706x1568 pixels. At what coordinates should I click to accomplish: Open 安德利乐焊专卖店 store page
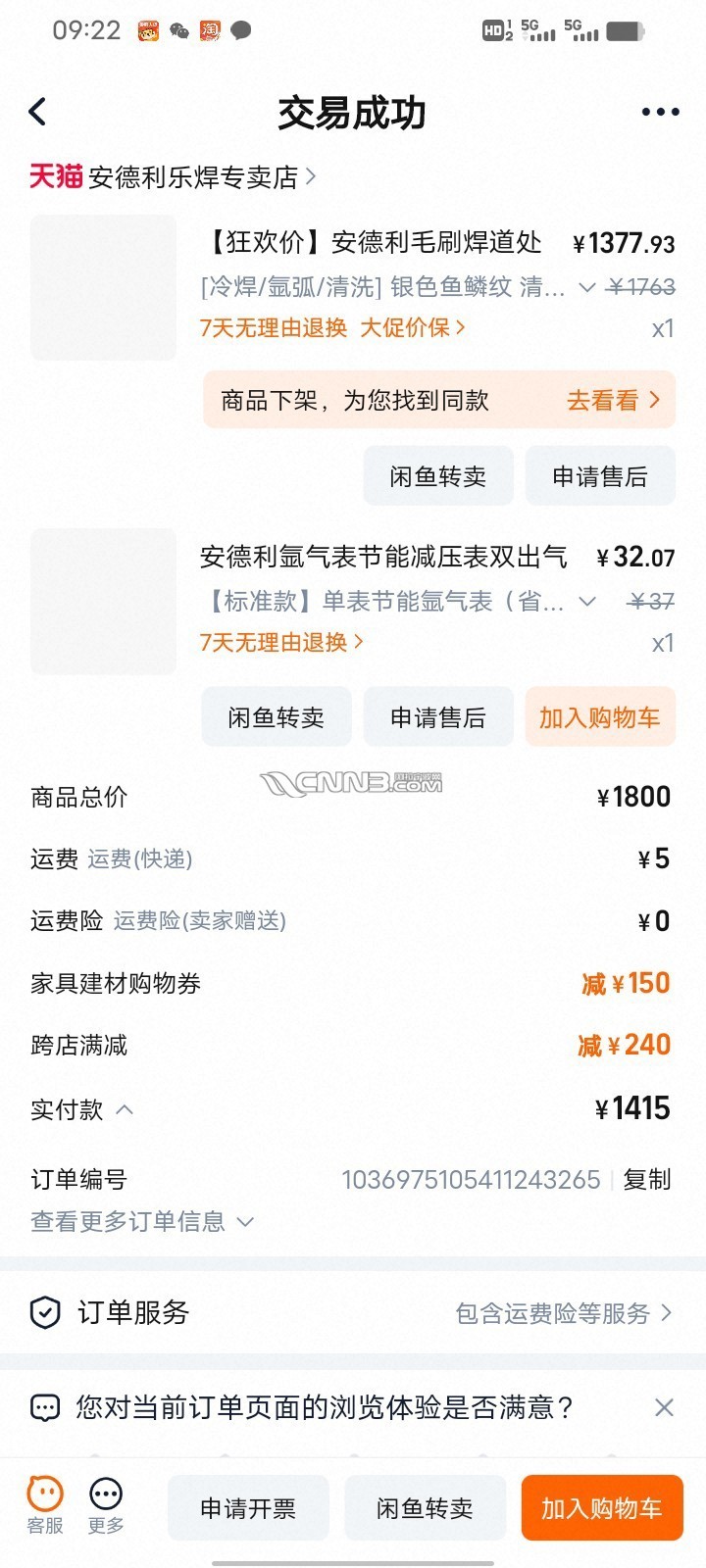click(x=192, y=177)
